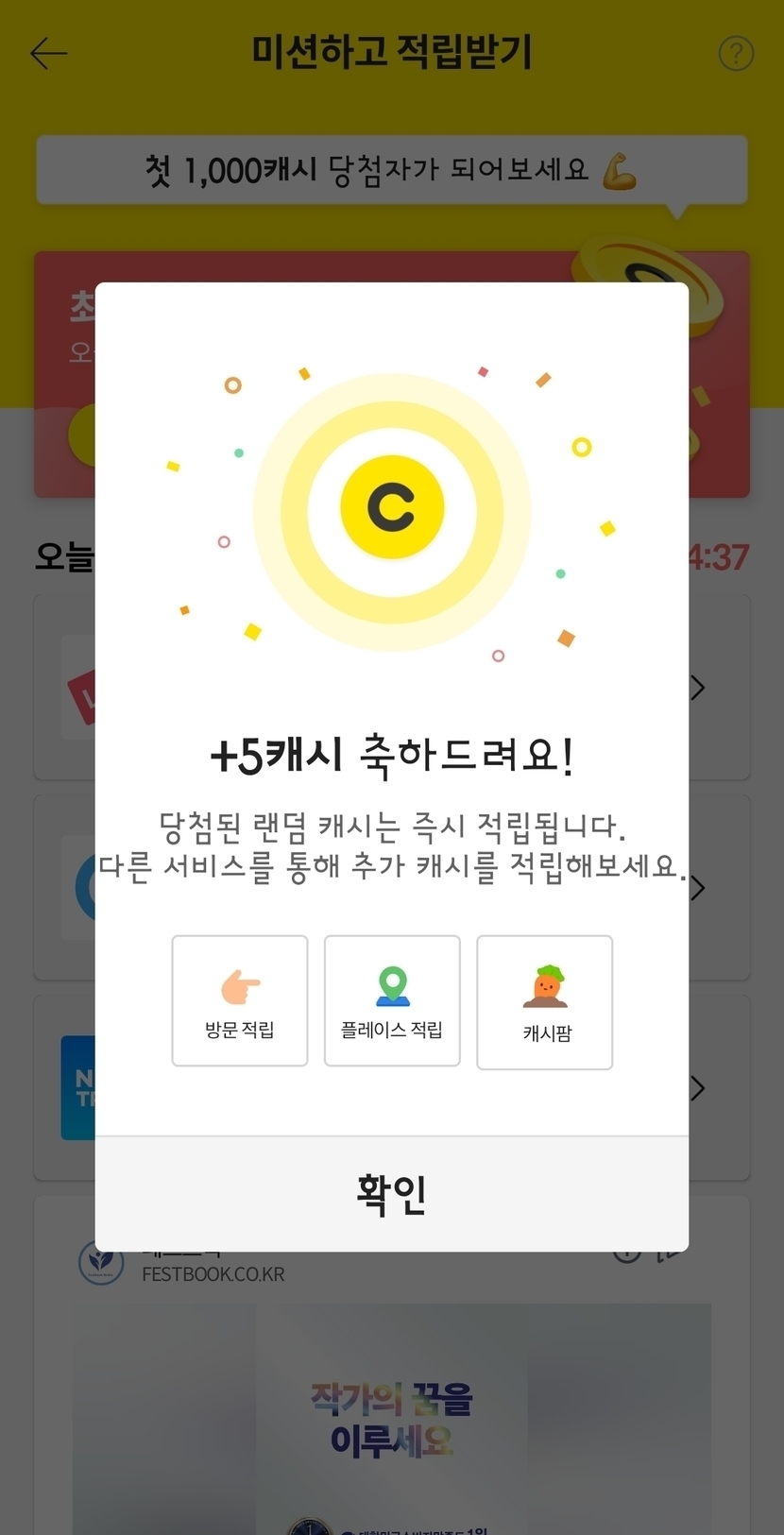Image resolution: width=784 pixels, height=1535 pixels.
Task: Open the help question mark icon
Action: click(x=736, y=54)
